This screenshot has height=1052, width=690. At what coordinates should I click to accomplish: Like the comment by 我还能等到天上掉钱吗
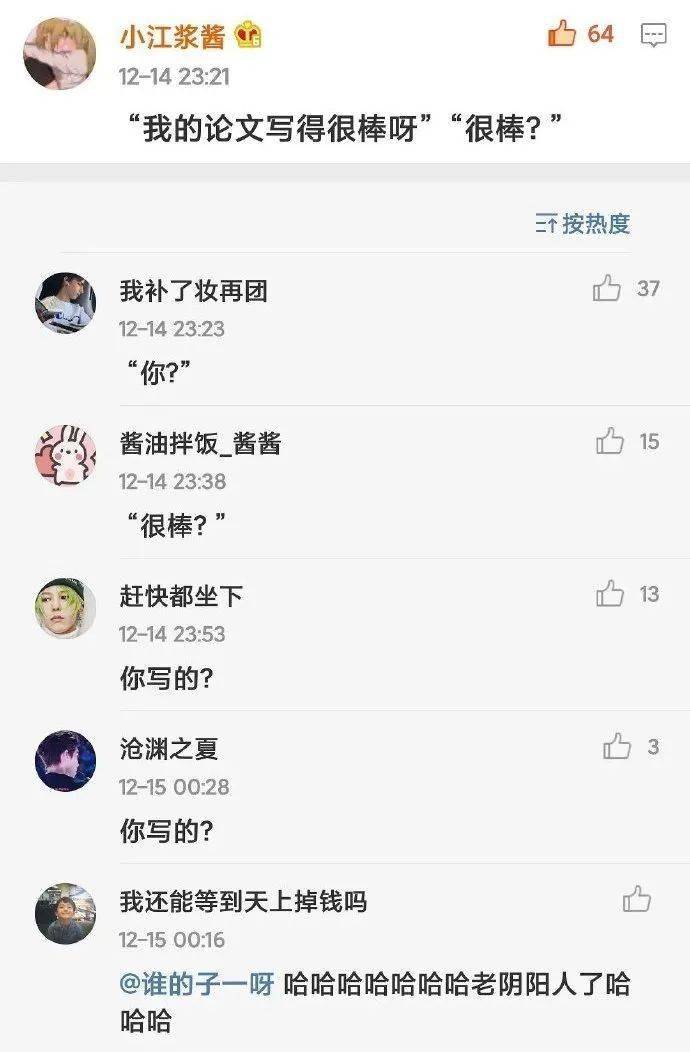pos(637,899)
